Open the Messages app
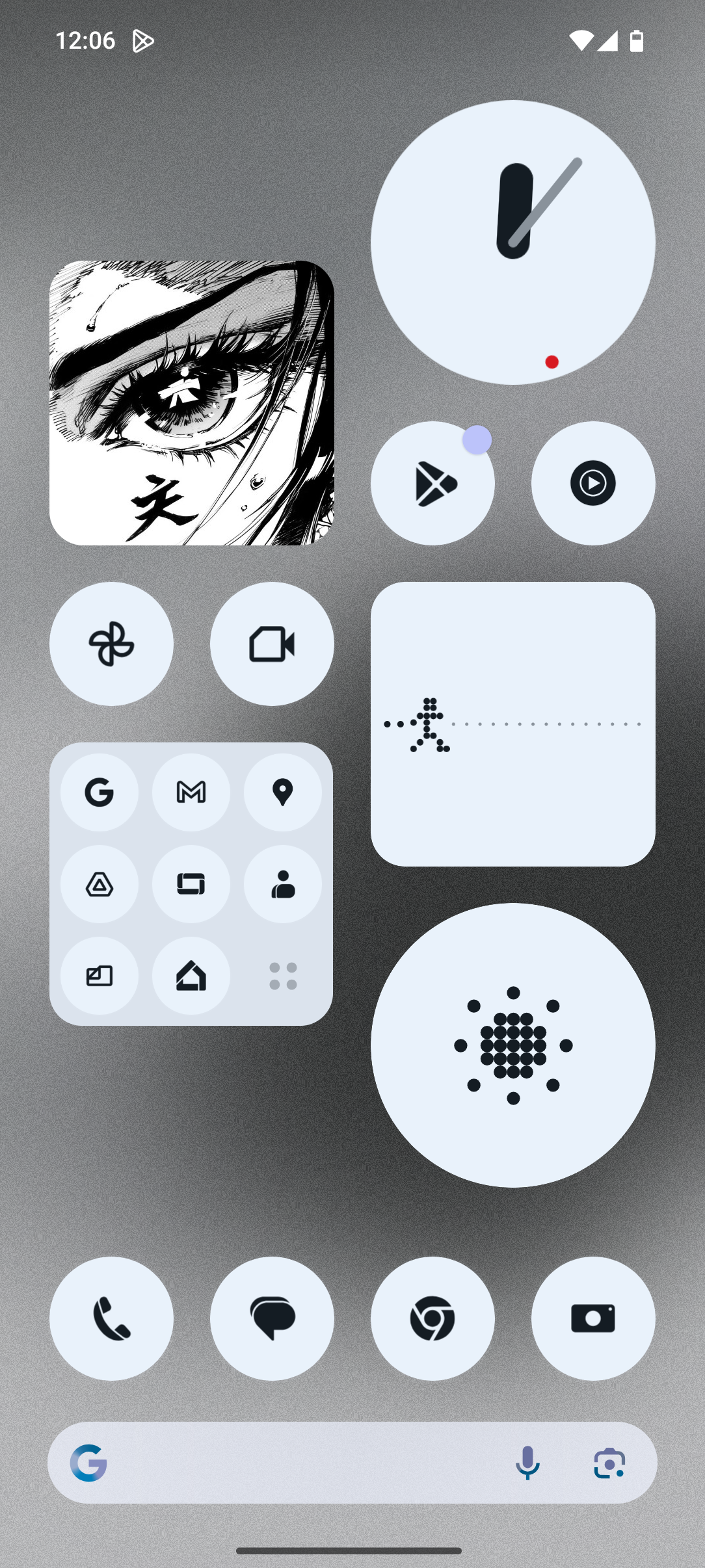Image resolution: width=705 pixels, height=1568 pixels. [272, 1318]
